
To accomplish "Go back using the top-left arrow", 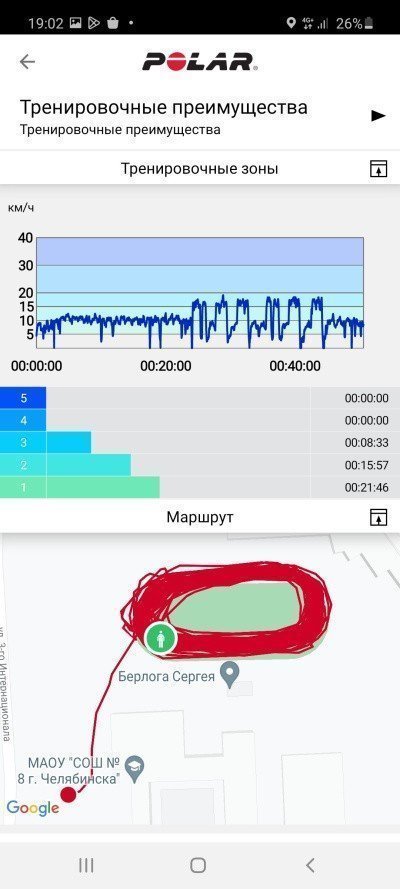I will (27, 62).
